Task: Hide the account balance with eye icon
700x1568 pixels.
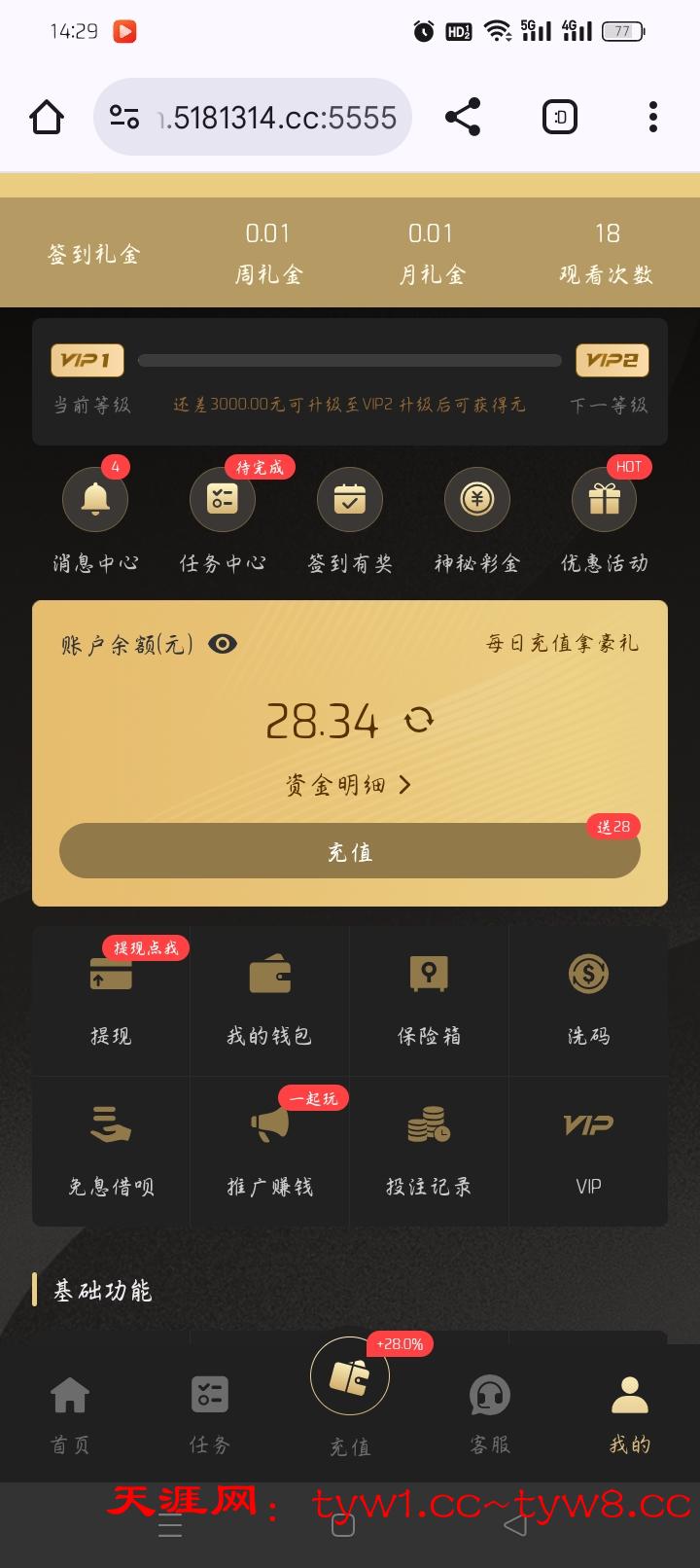Action: [223, 644]
